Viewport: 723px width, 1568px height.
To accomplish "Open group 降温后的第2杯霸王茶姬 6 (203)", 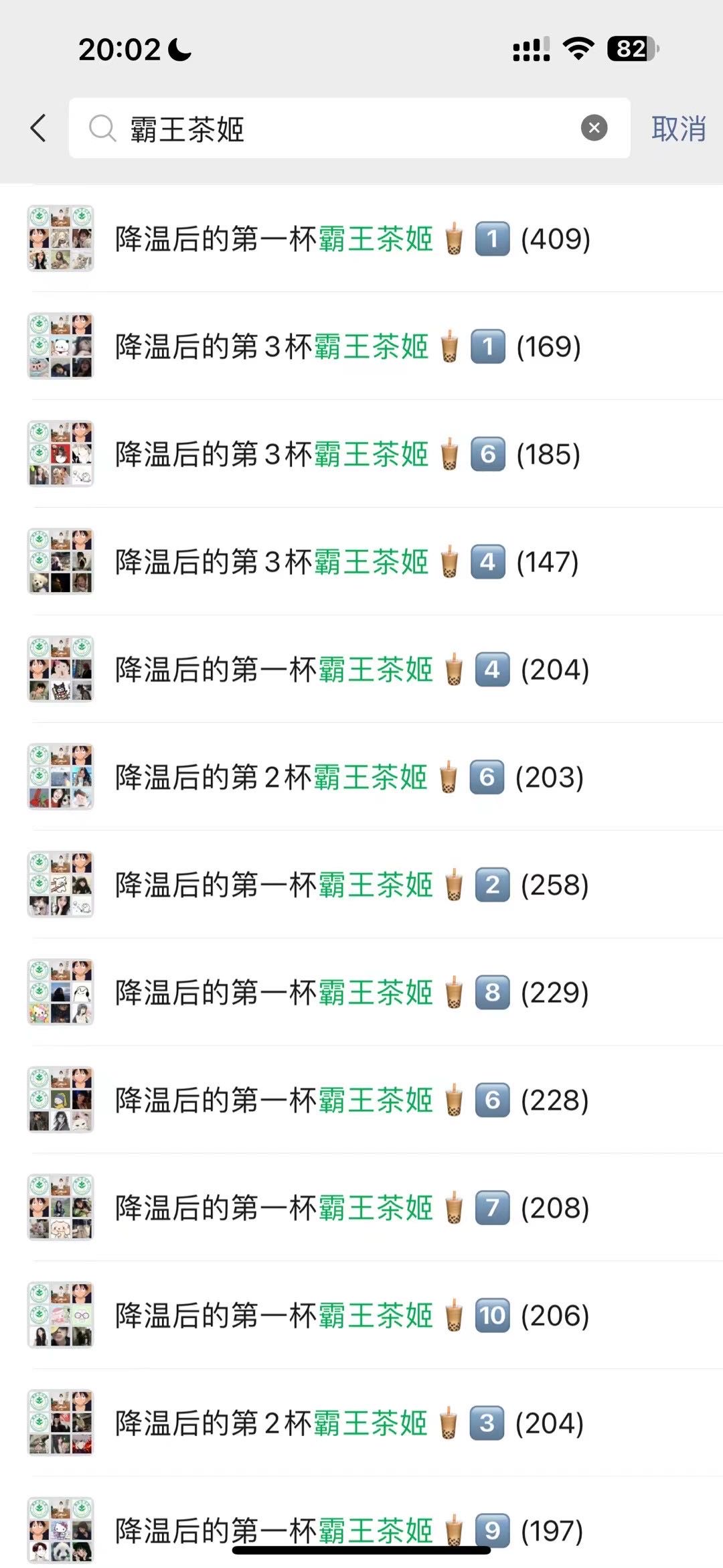I will pyautogui.click(x=348, y=778).
